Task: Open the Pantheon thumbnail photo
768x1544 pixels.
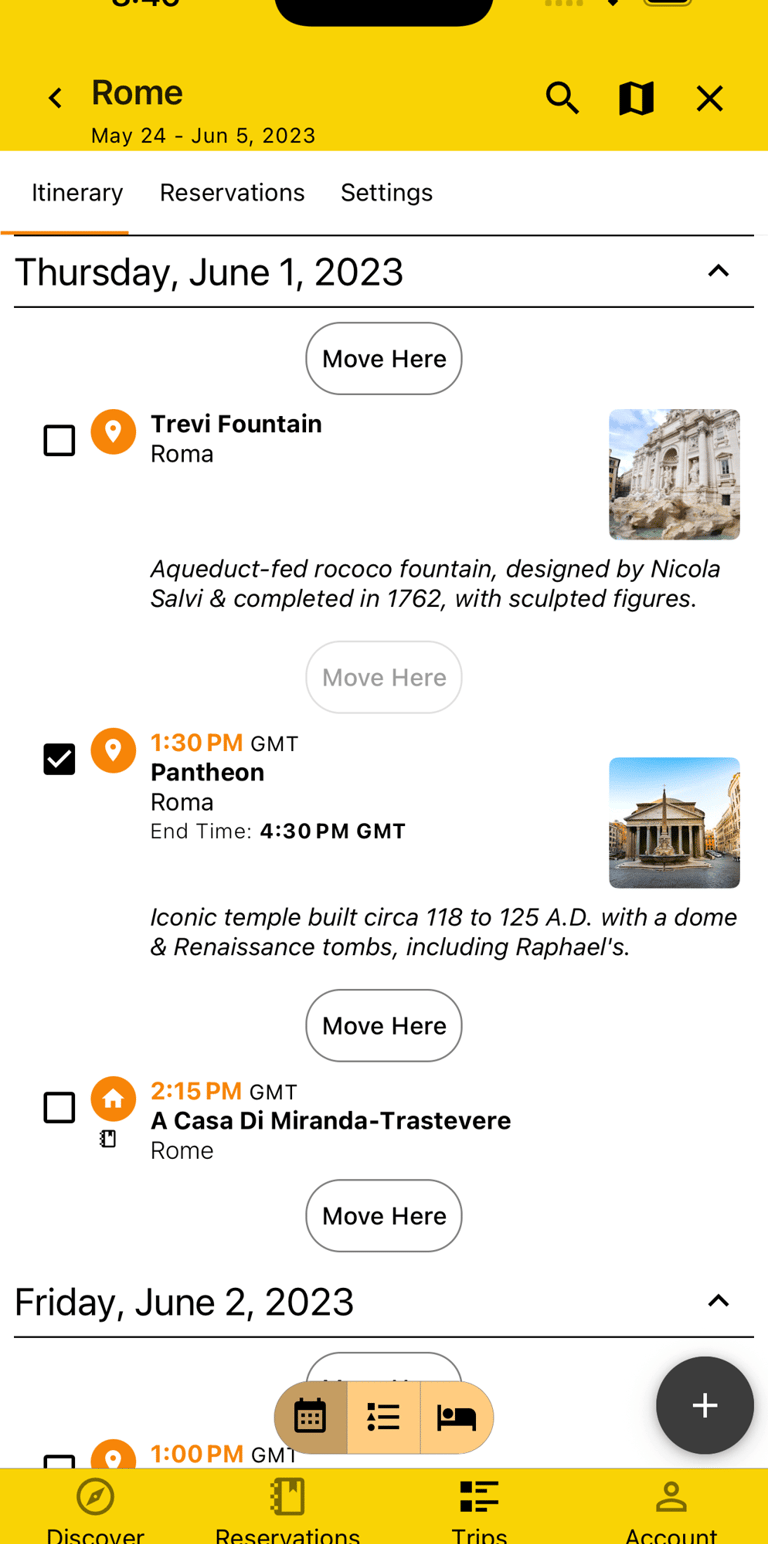Action: pyautogui.click(x=674, y=823)
